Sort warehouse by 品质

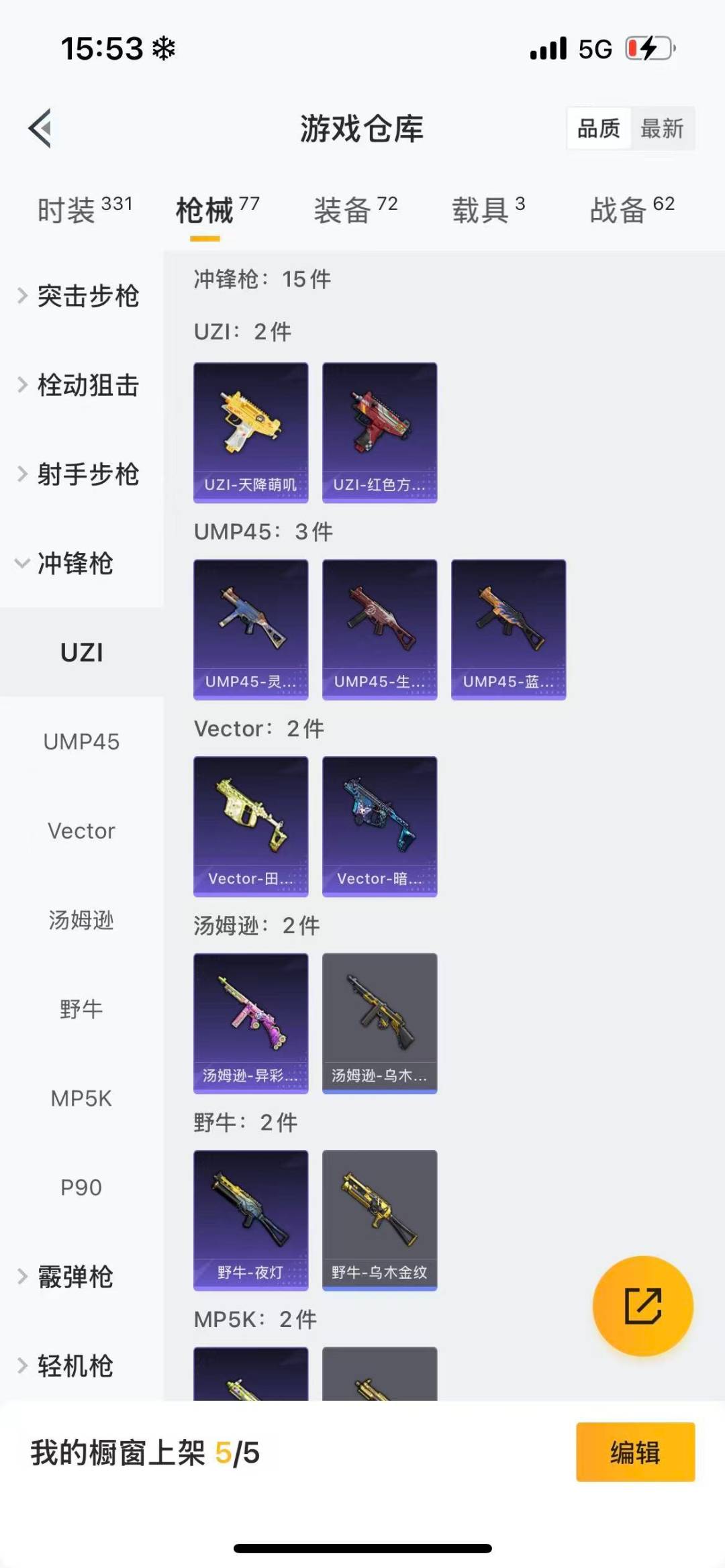599,128
